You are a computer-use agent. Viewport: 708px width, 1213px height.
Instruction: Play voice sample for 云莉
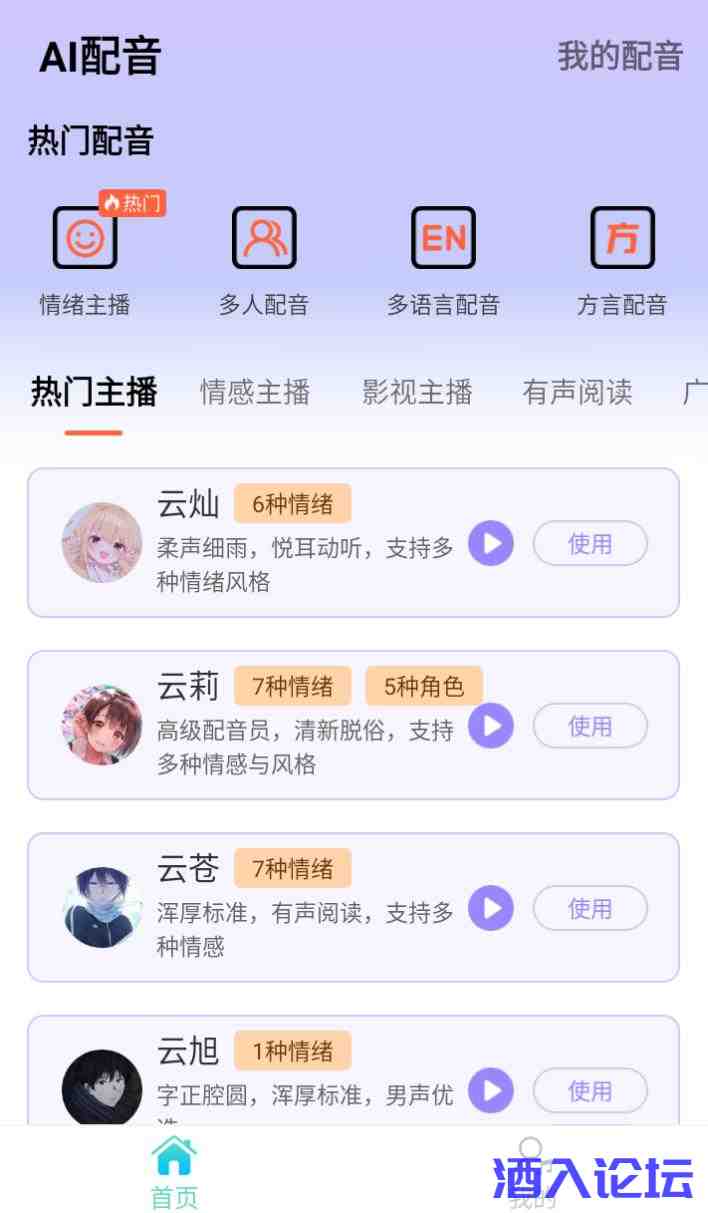tap(491, 726)
